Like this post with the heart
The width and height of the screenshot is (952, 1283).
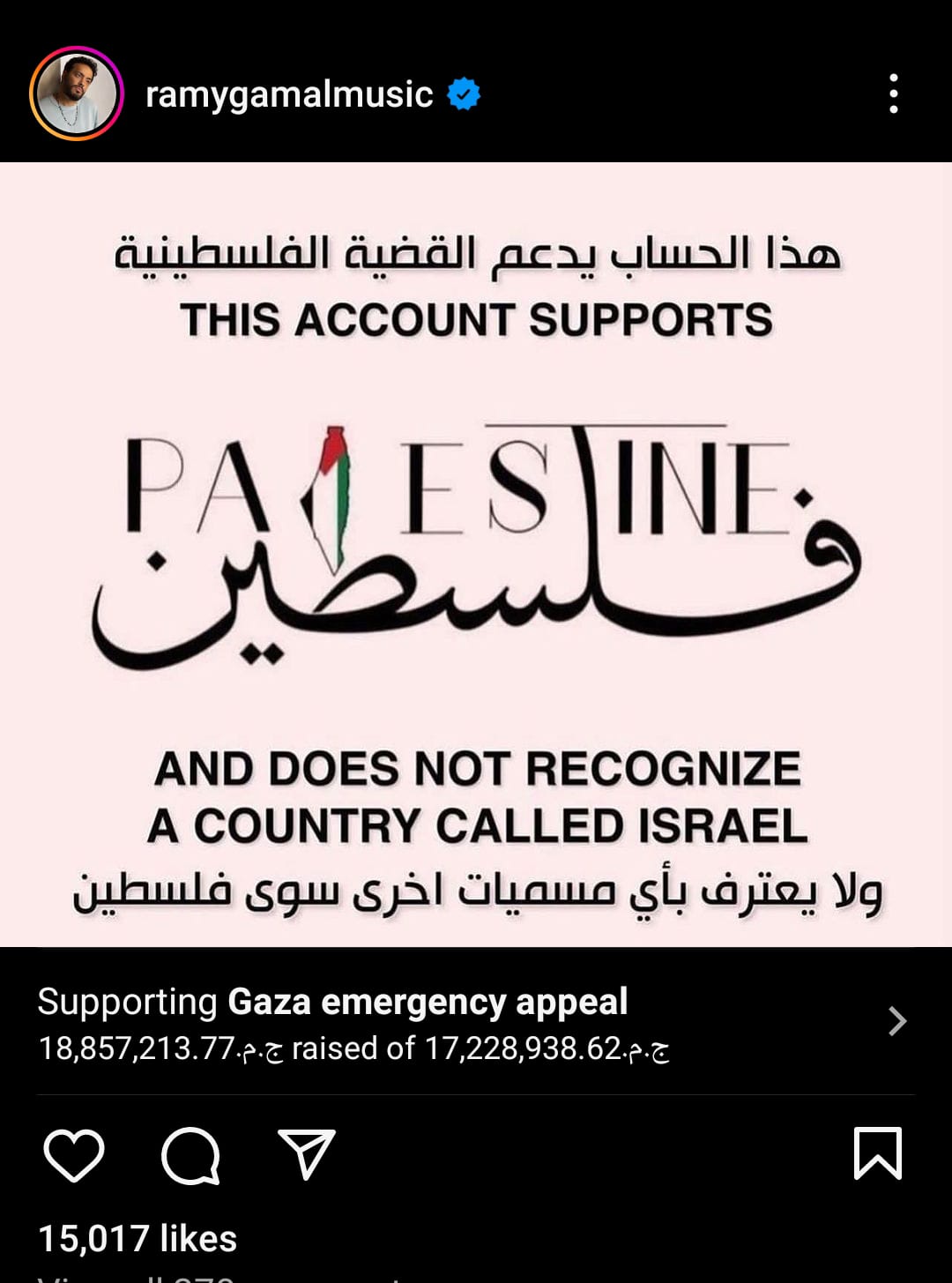(74, 1154)
